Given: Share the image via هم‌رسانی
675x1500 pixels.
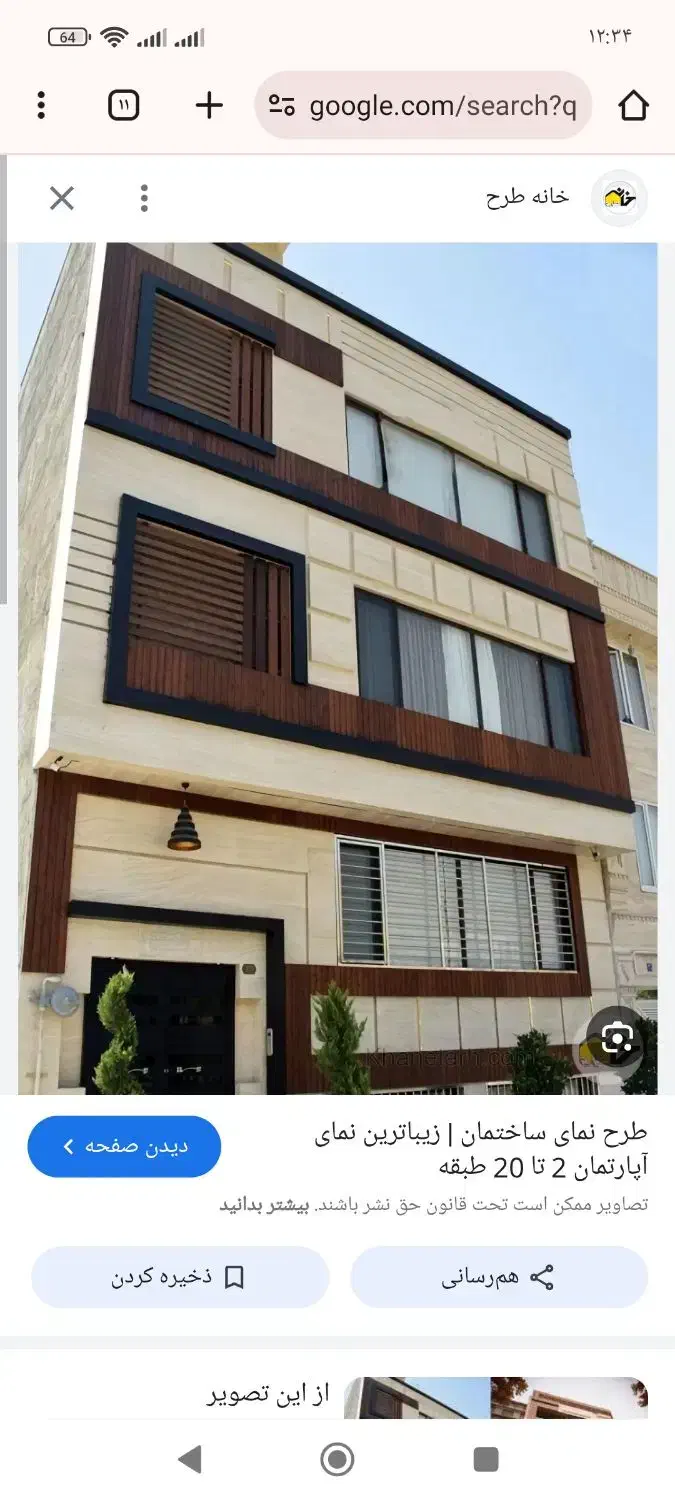Looking at the screenshot, I should (x=499, y=1277).
